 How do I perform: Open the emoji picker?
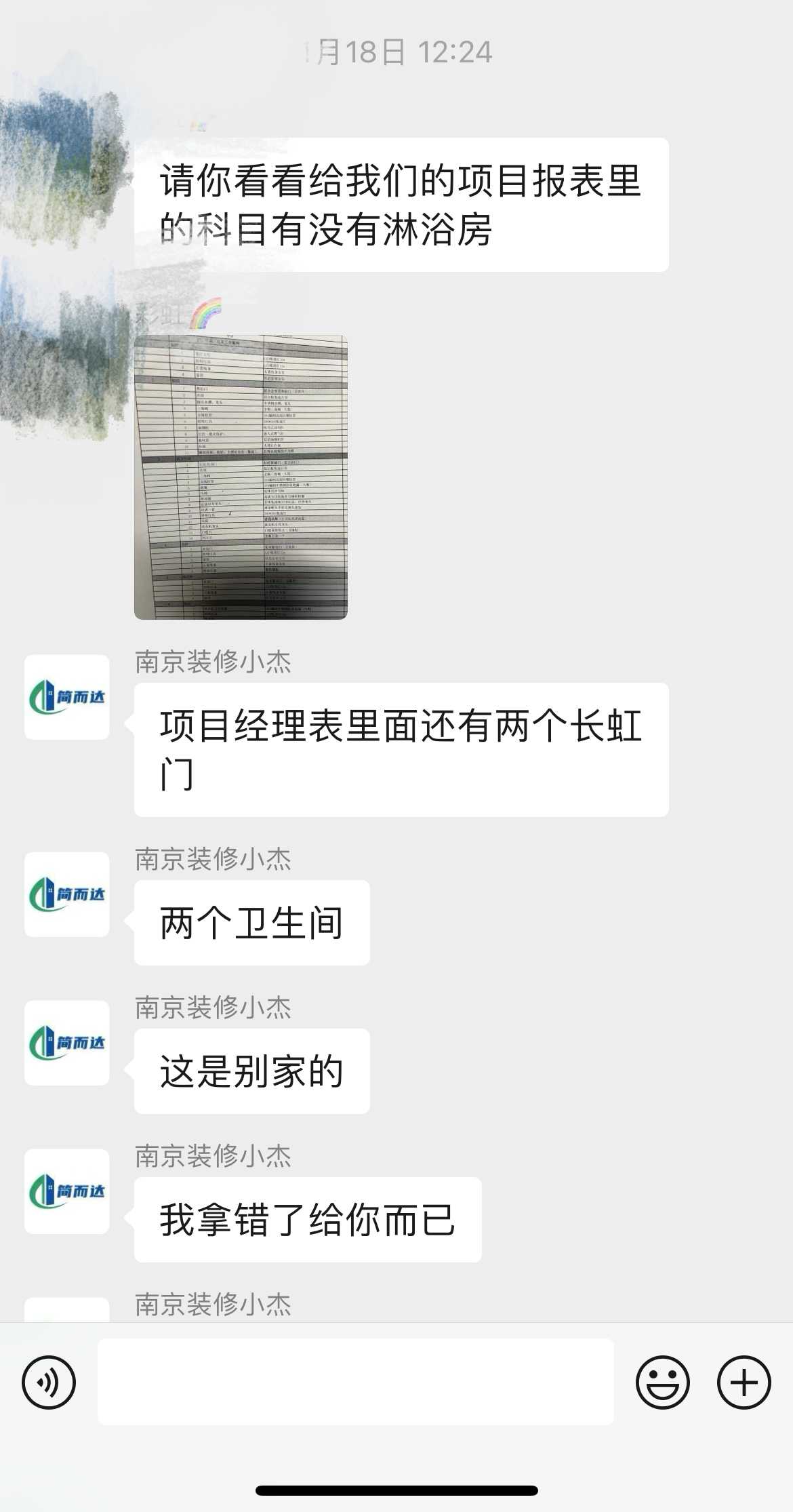[x=662, y=1382]
